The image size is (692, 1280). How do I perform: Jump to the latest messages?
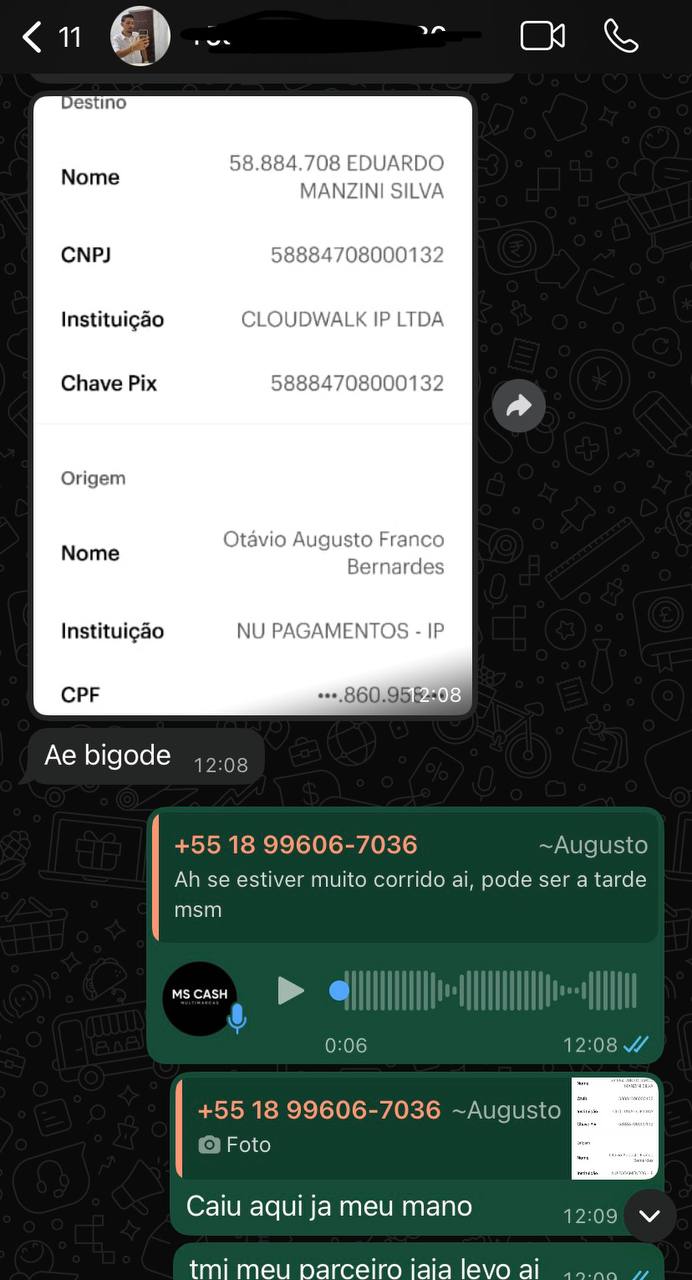[650, 1215]
